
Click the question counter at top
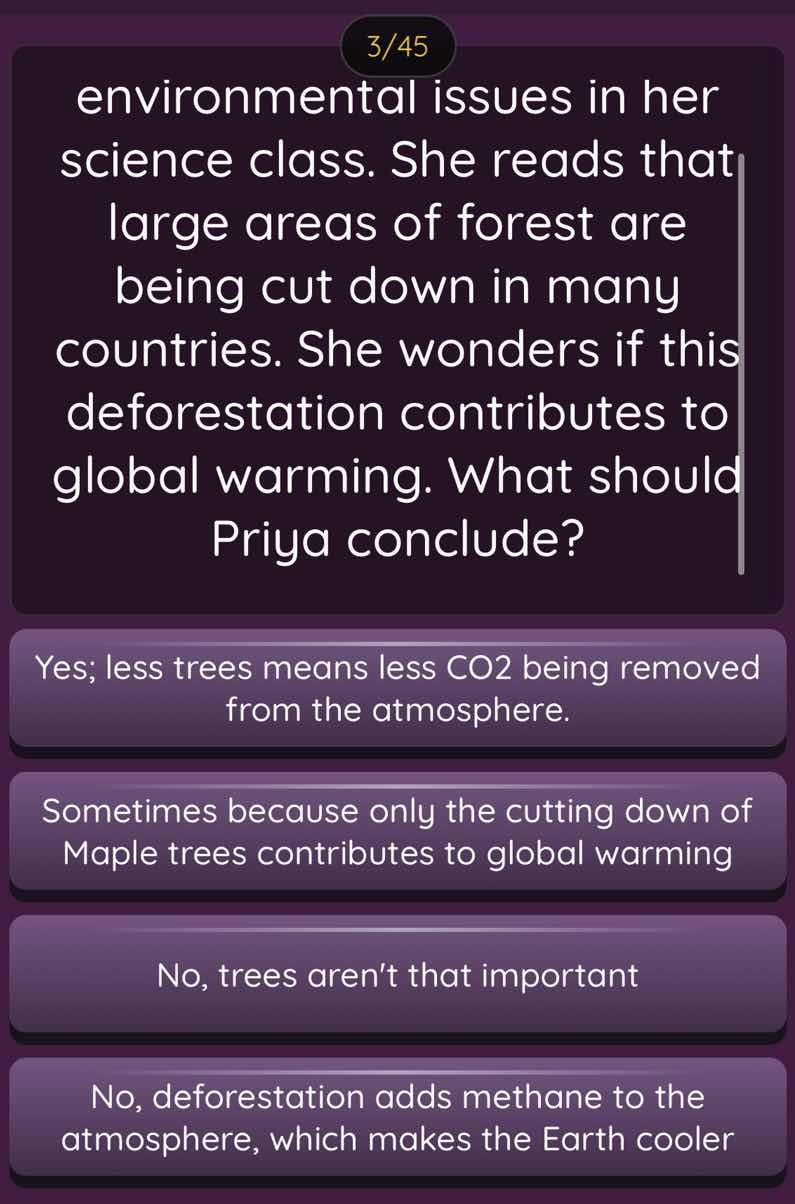(397, 45)
